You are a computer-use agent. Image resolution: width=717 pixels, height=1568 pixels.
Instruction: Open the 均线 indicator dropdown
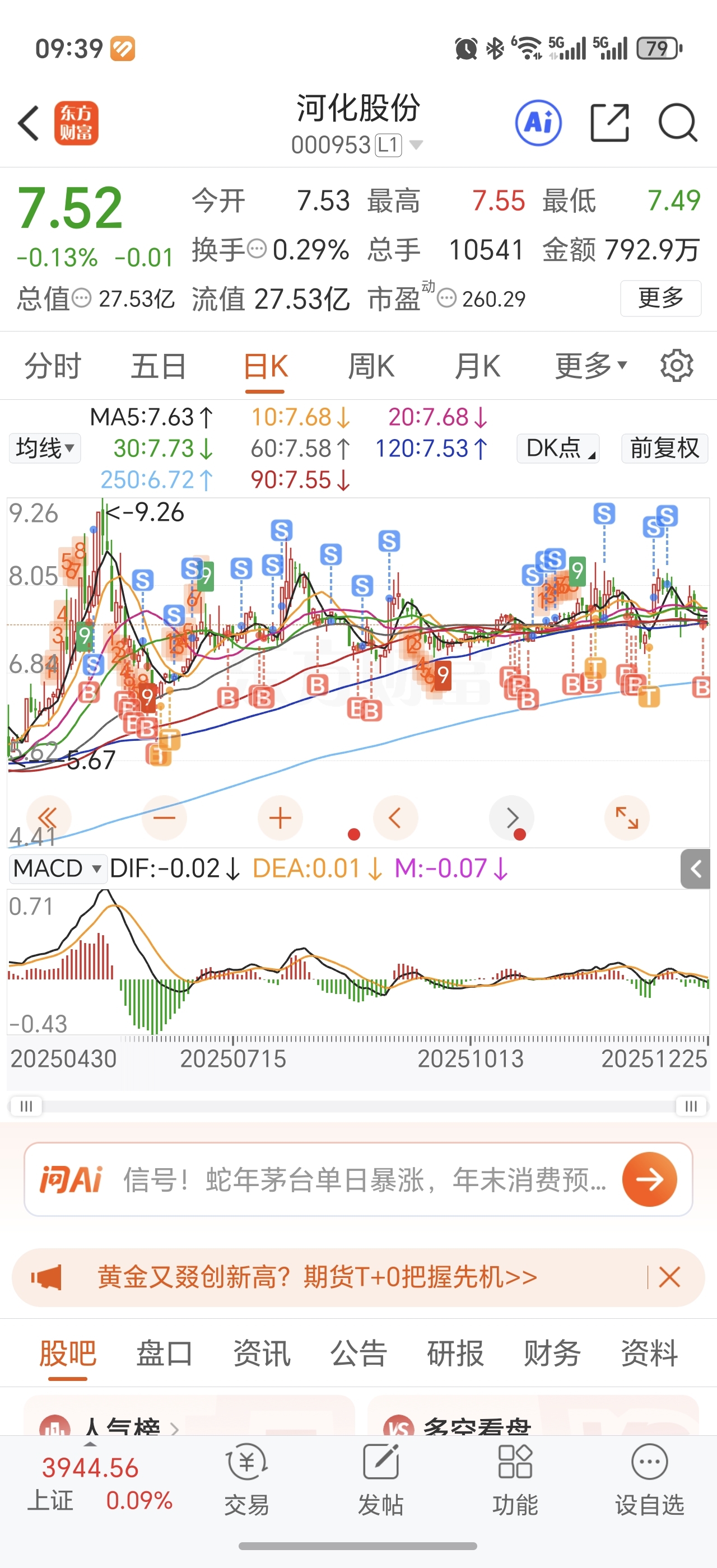click(x=44, y=449)
